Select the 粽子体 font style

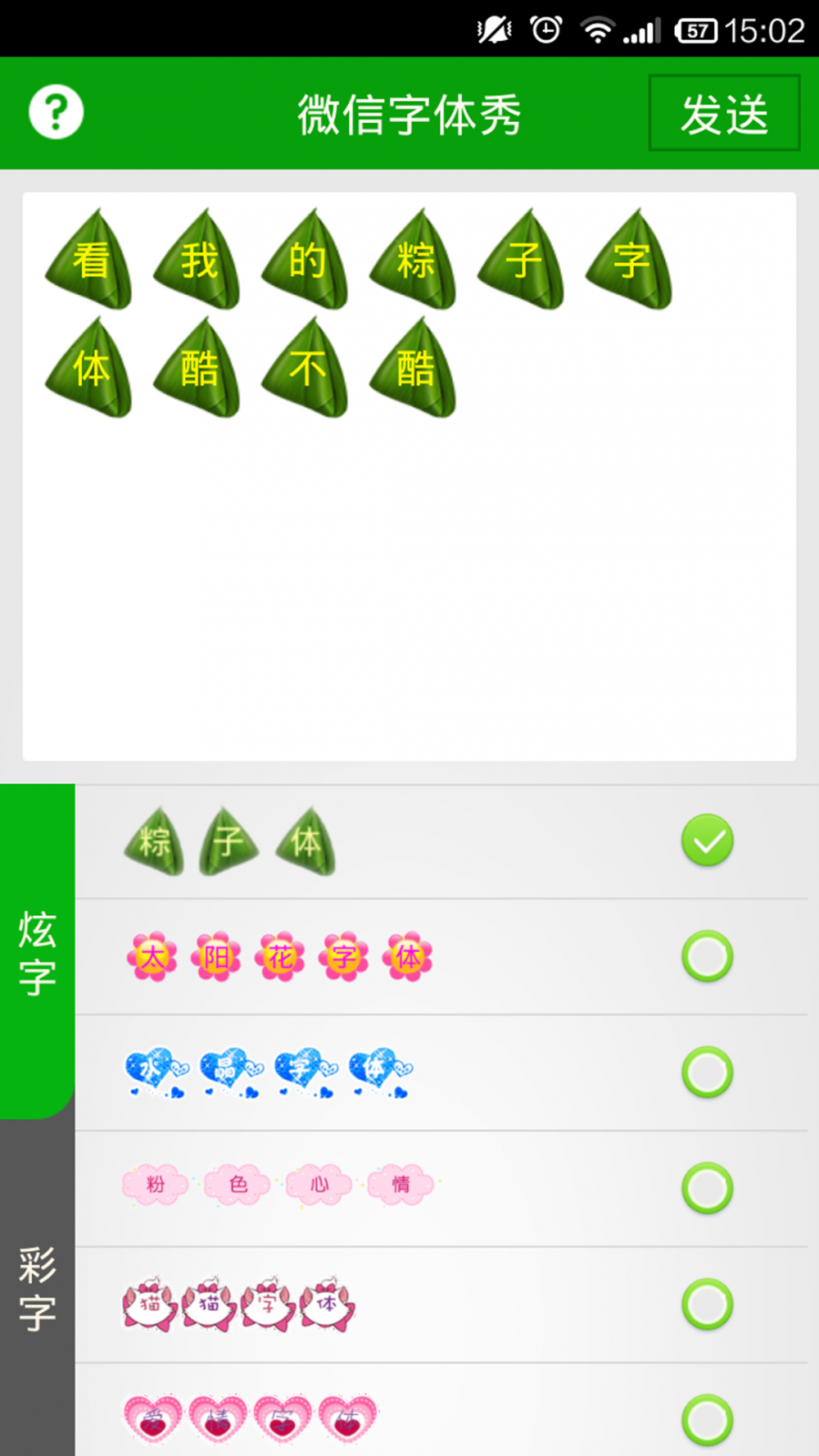708,841
